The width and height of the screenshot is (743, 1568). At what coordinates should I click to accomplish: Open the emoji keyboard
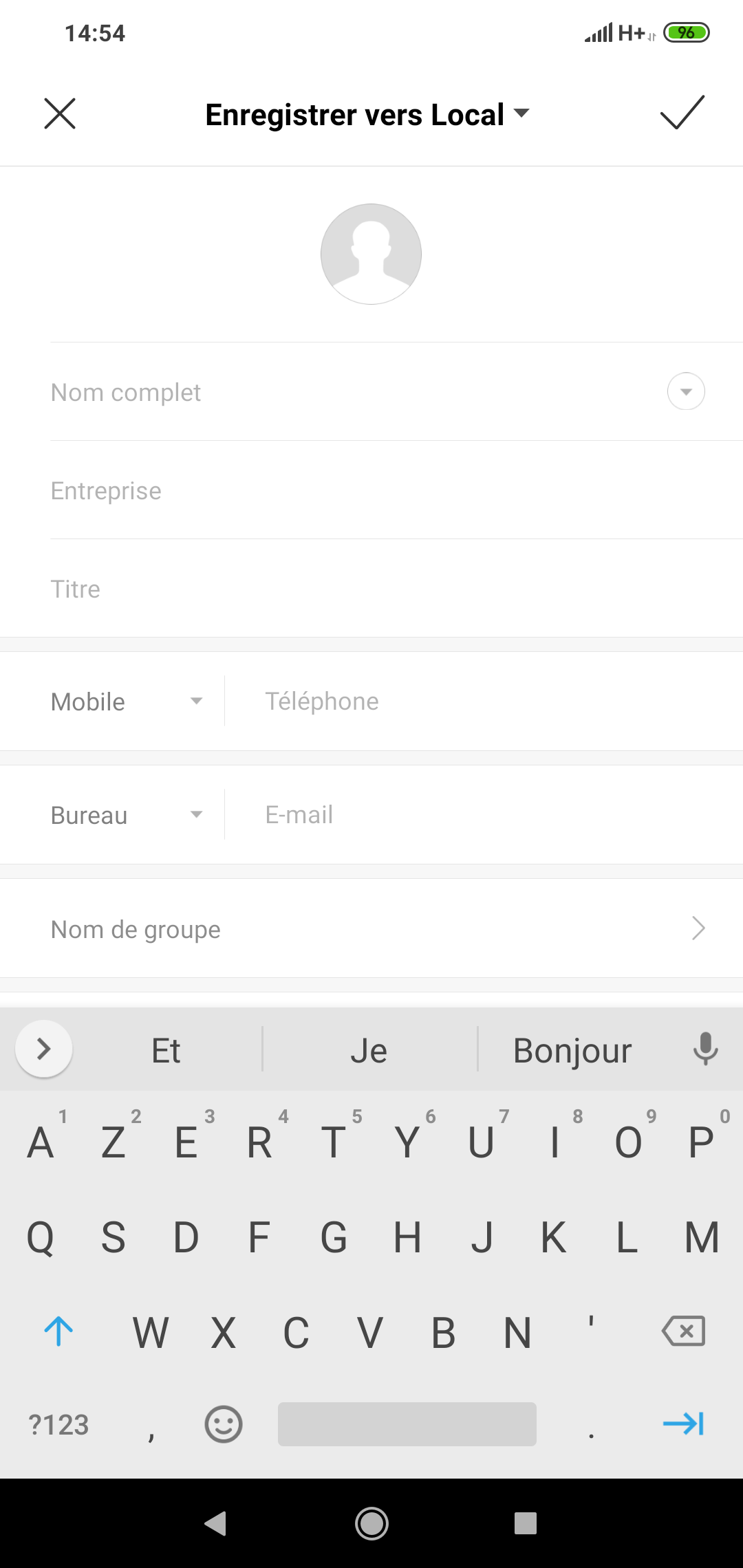(x=224, y=1424)
